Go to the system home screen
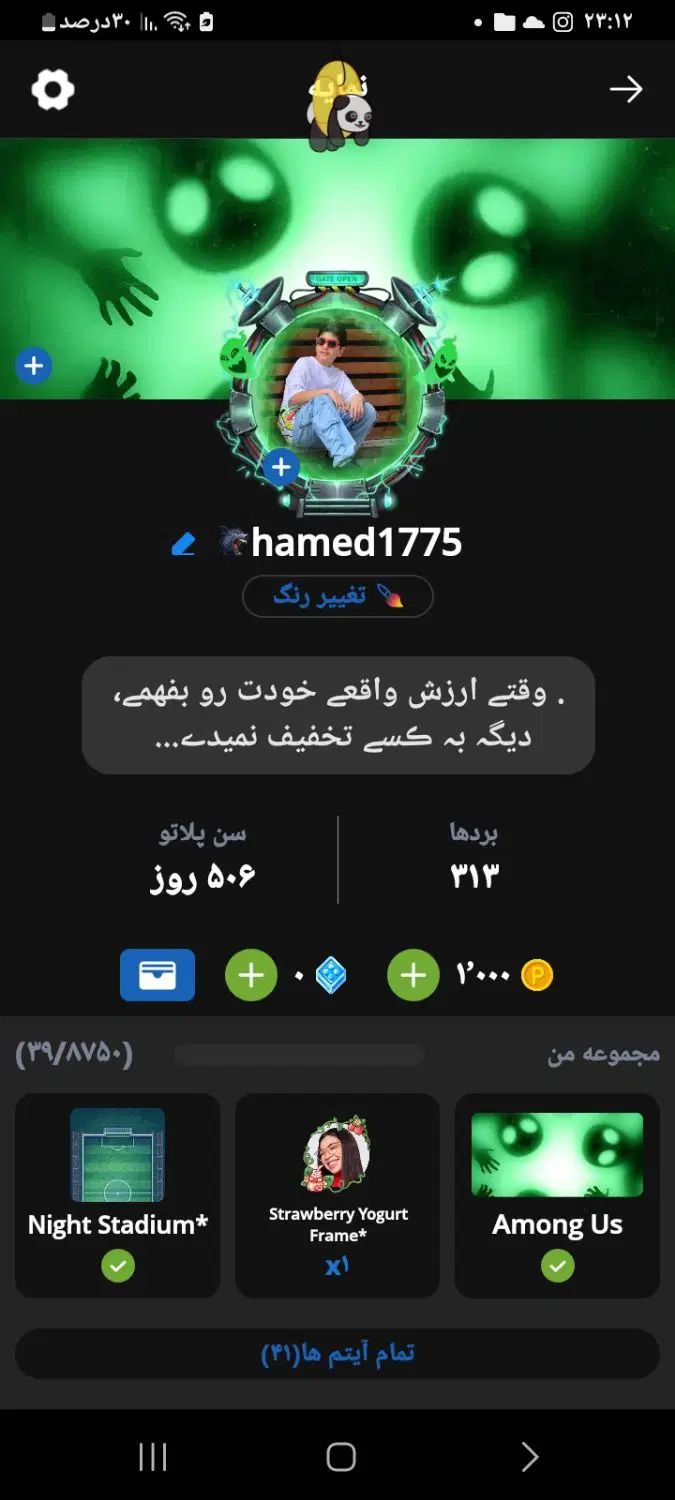This screenshot has width=675, height=1500. tap(341, 1457)
